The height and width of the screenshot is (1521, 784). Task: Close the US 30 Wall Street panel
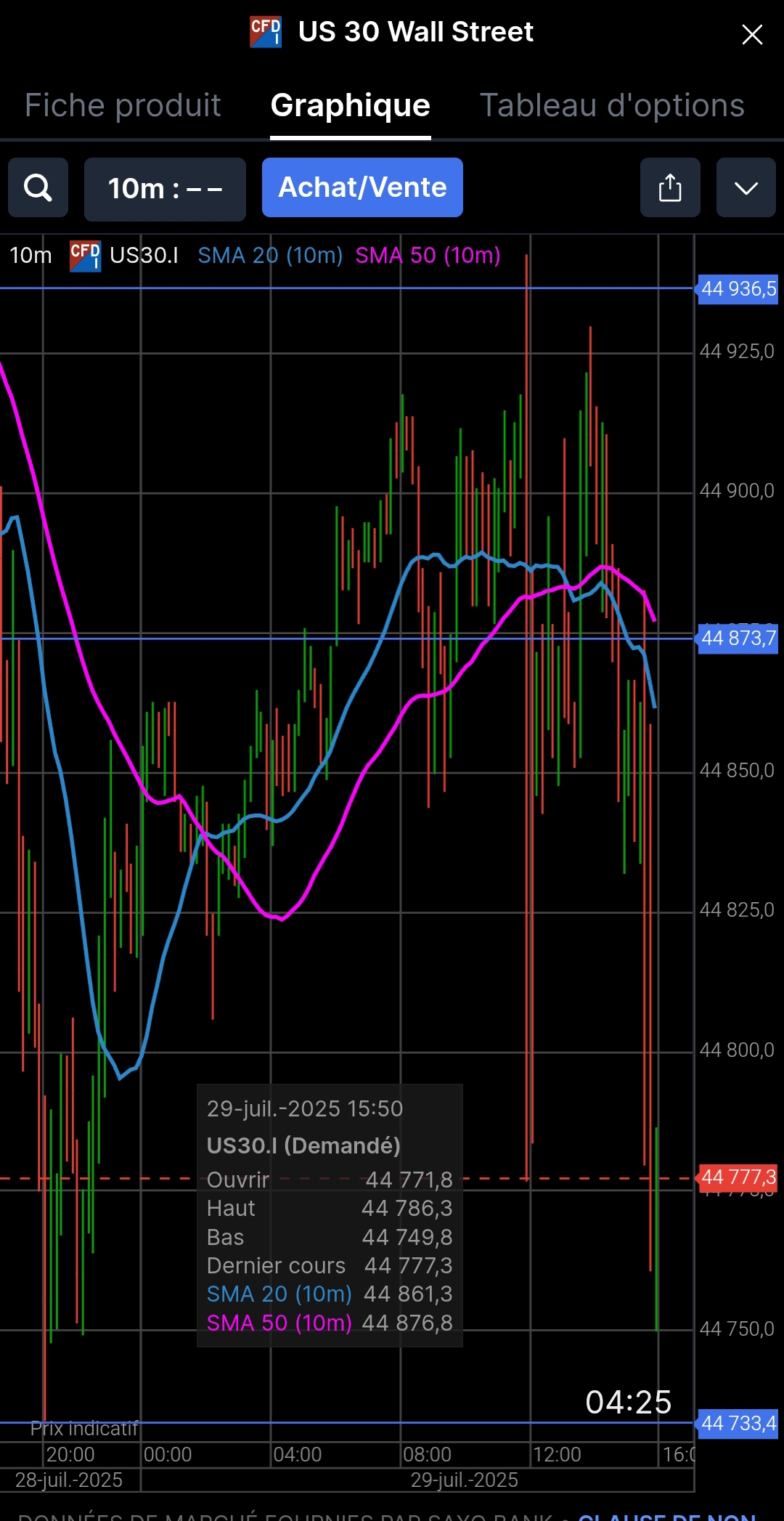752,34
